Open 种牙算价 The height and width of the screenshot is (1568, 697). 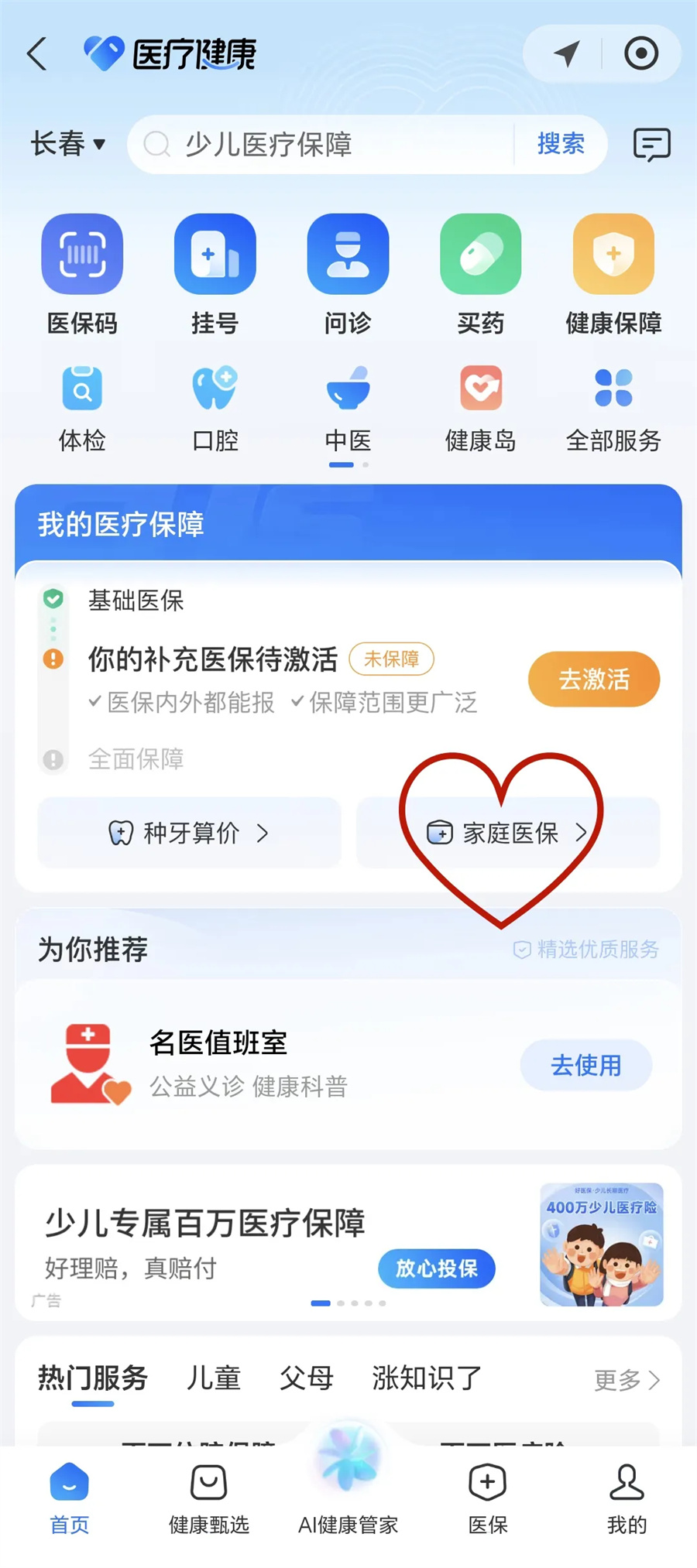(189, 833)
